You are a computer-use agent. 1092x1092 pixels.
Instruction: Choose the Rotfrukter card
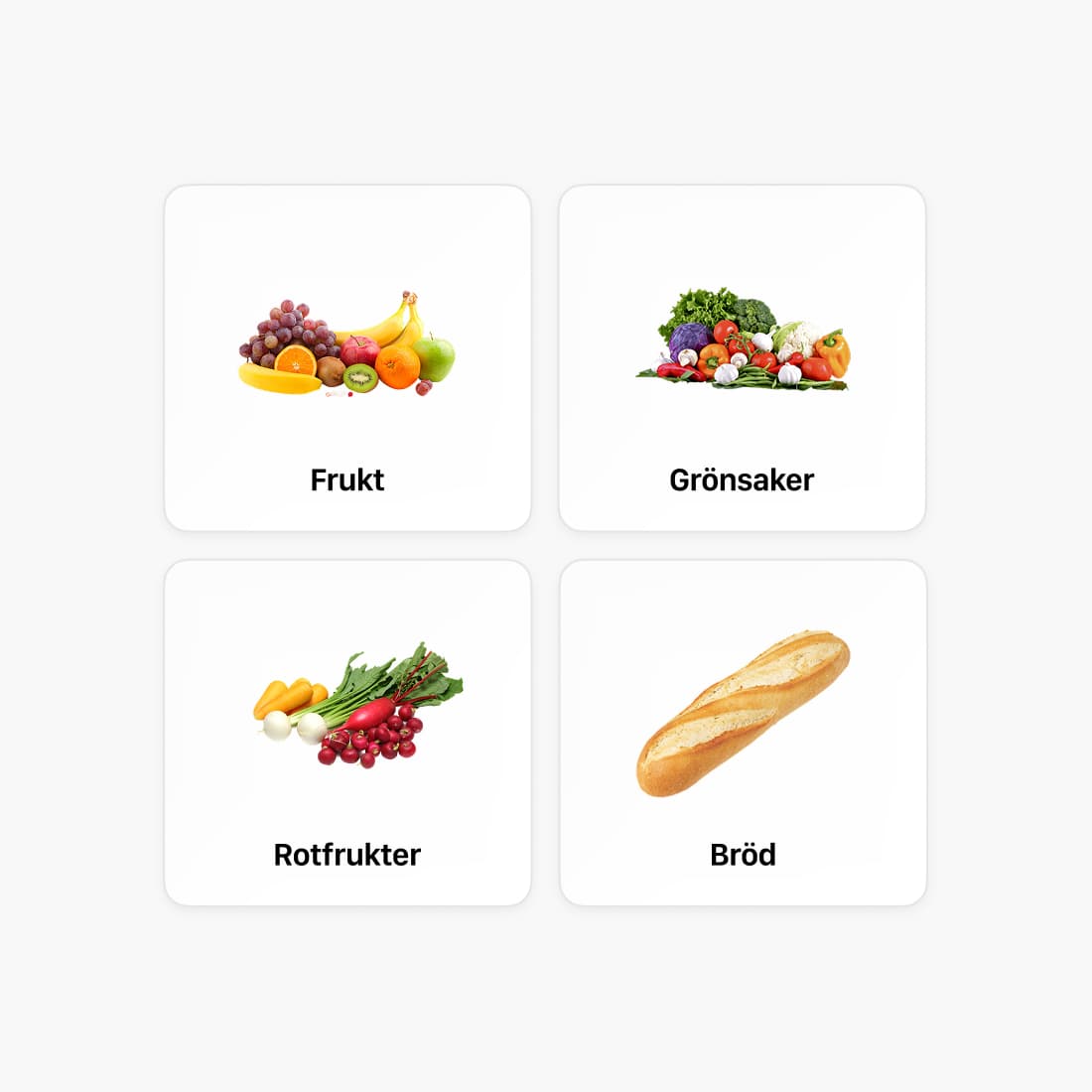coord(347,733)
